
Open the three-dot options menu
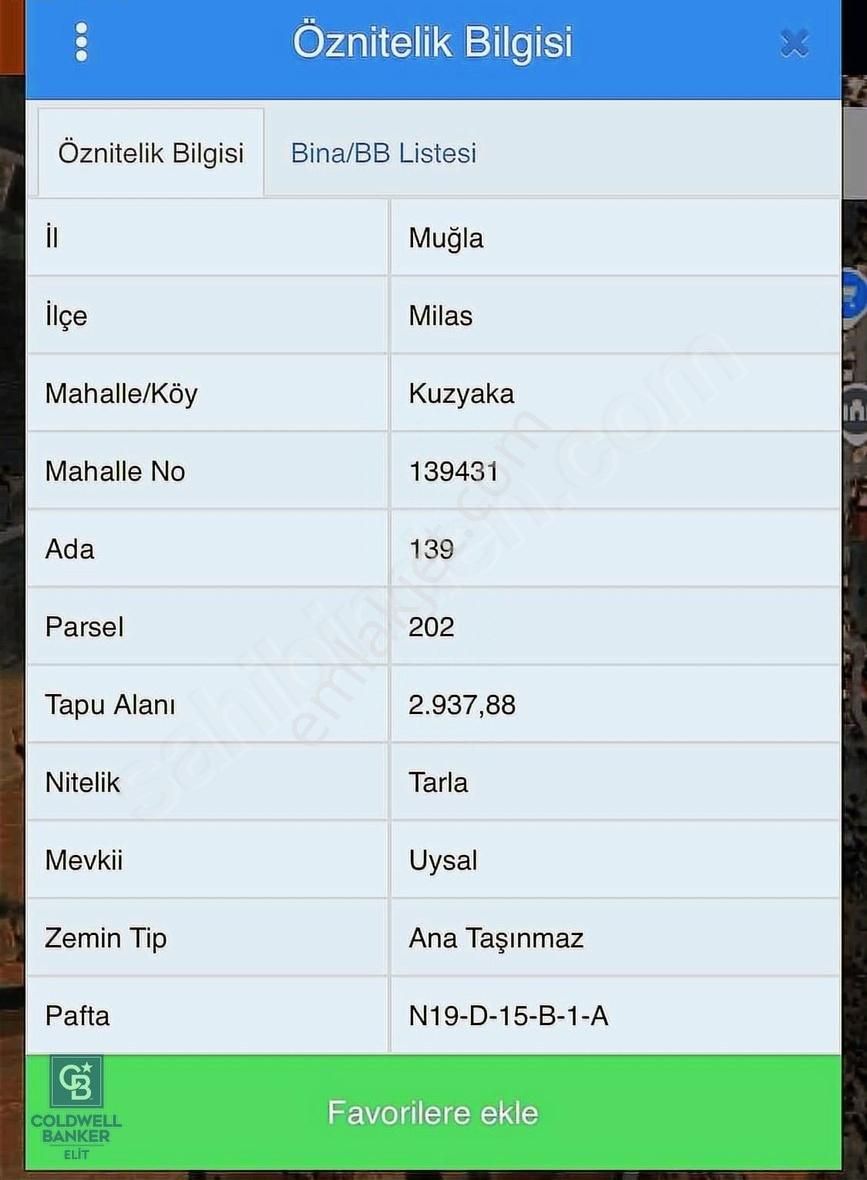[x=80, y=42]
